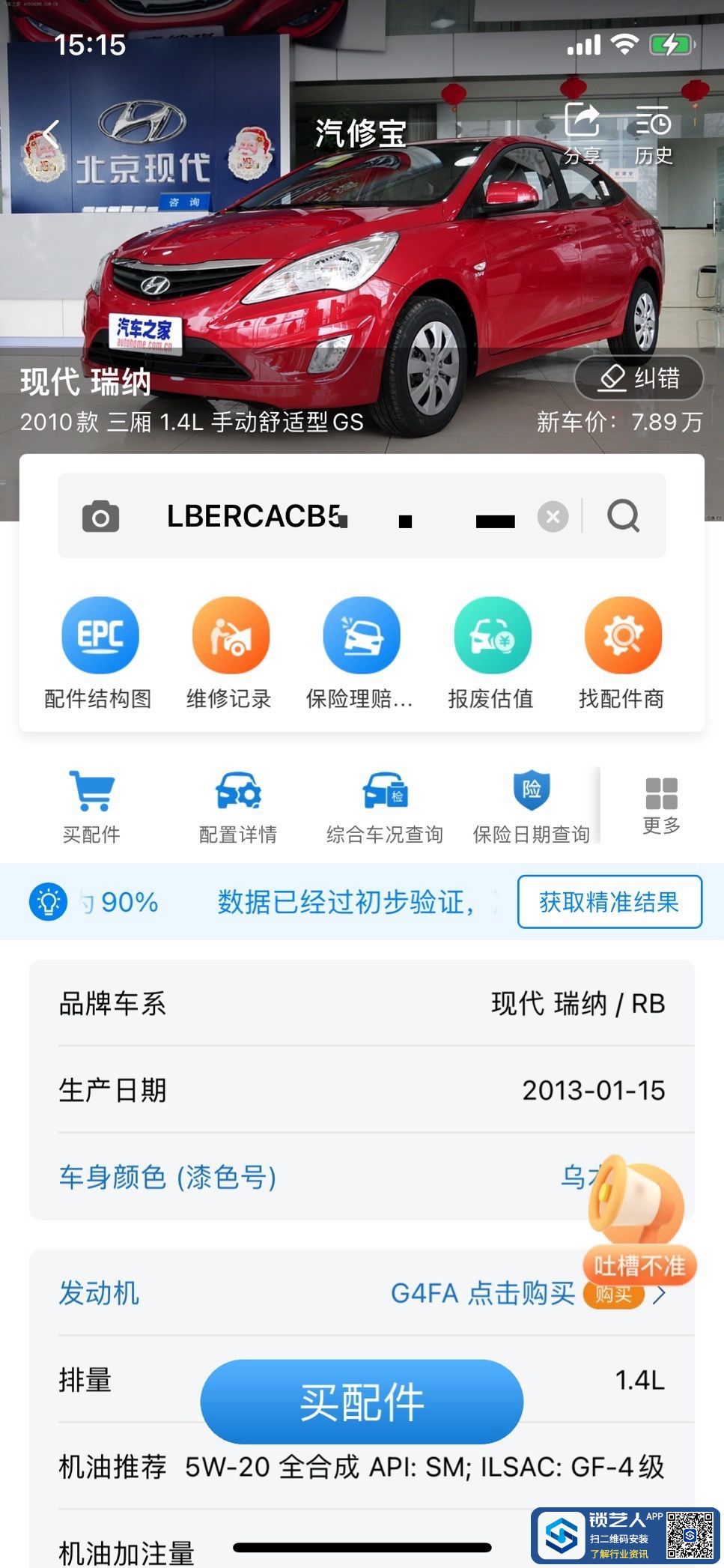Open query history (历史)
The width and height of the screenshot is (724, 1568).
(653, 133)
